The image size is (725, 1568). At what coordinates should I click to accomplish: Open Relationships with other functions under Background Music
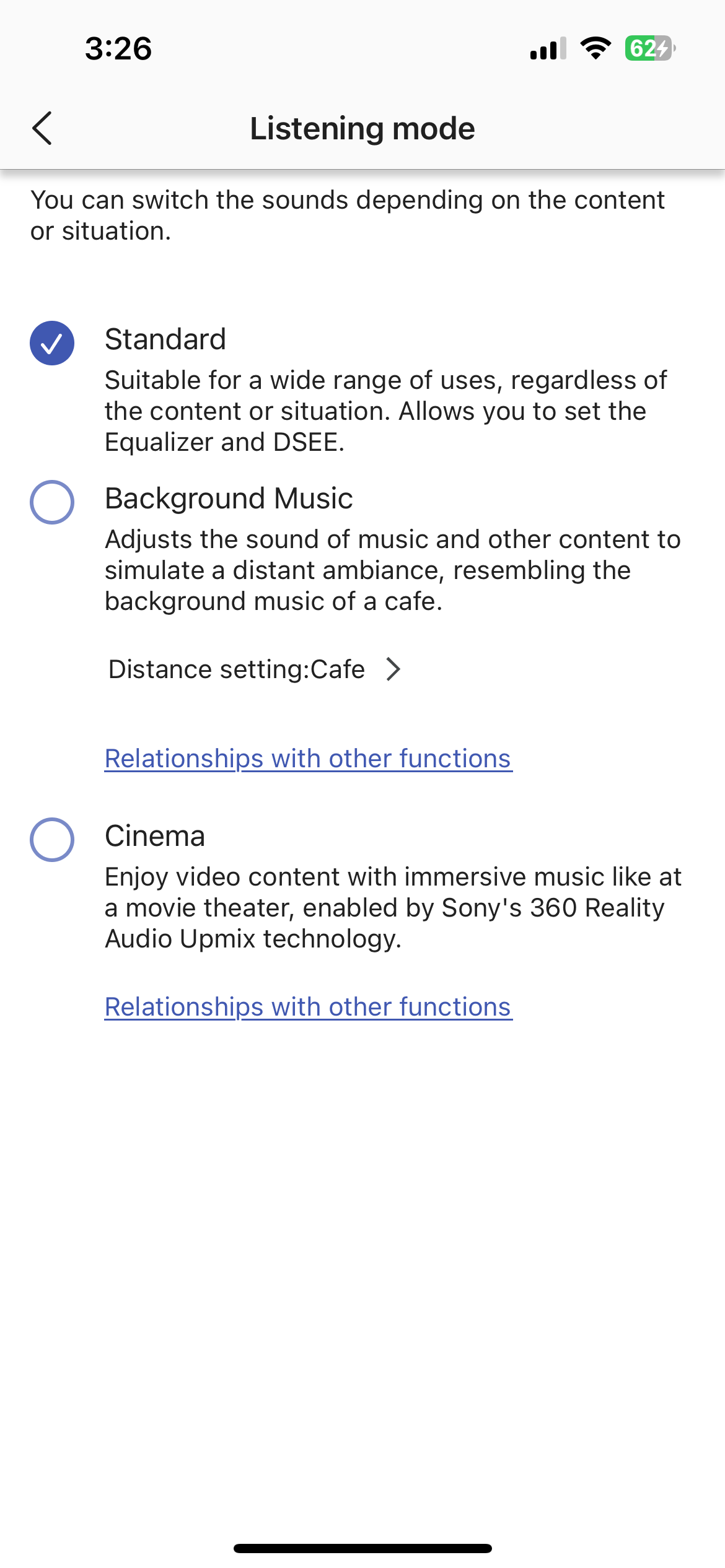[308, 759]
